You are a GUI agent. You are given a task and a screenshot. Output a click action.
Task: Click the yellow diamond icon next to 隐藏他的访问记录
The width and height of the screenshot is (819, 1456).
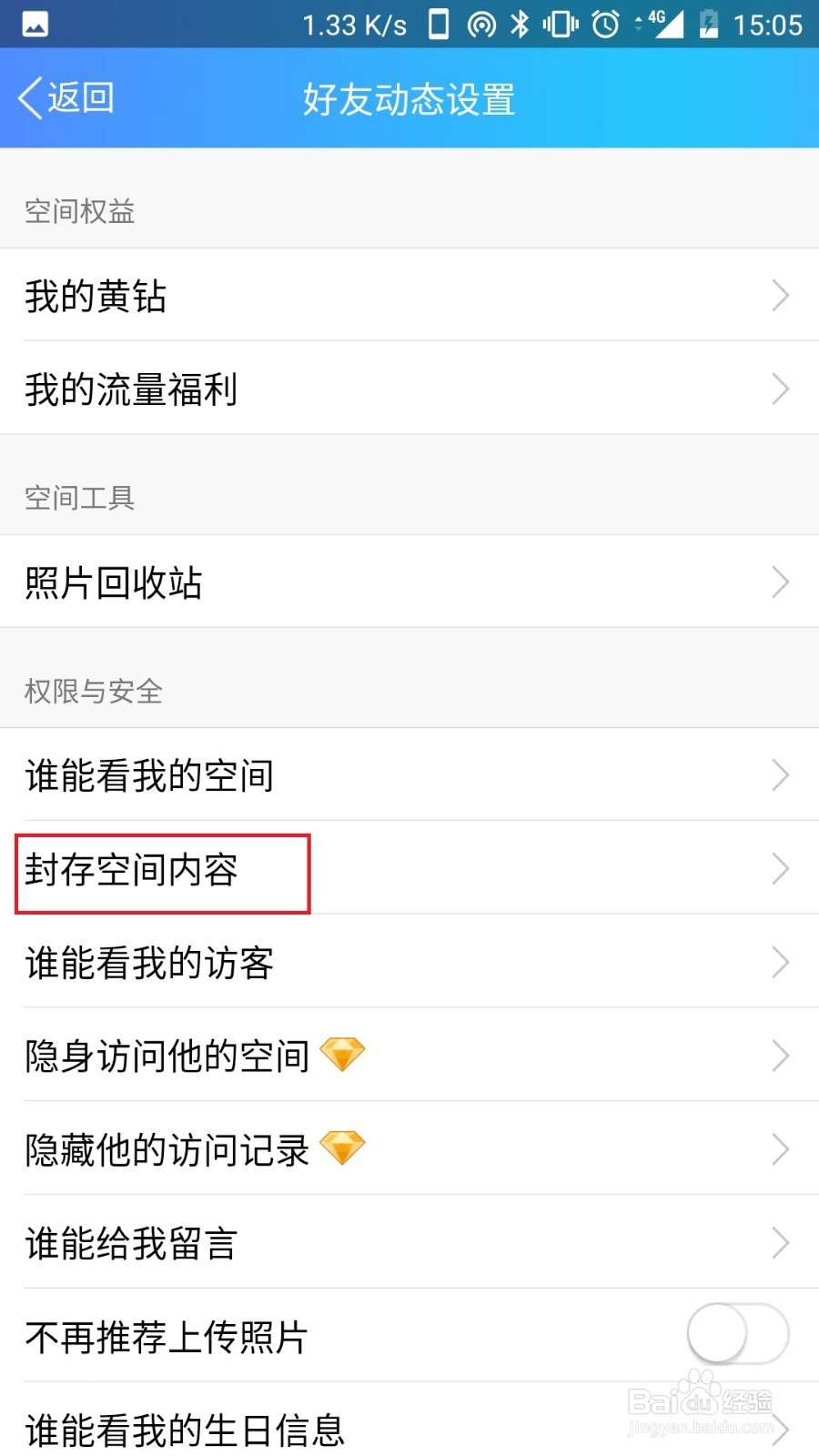344,1148
